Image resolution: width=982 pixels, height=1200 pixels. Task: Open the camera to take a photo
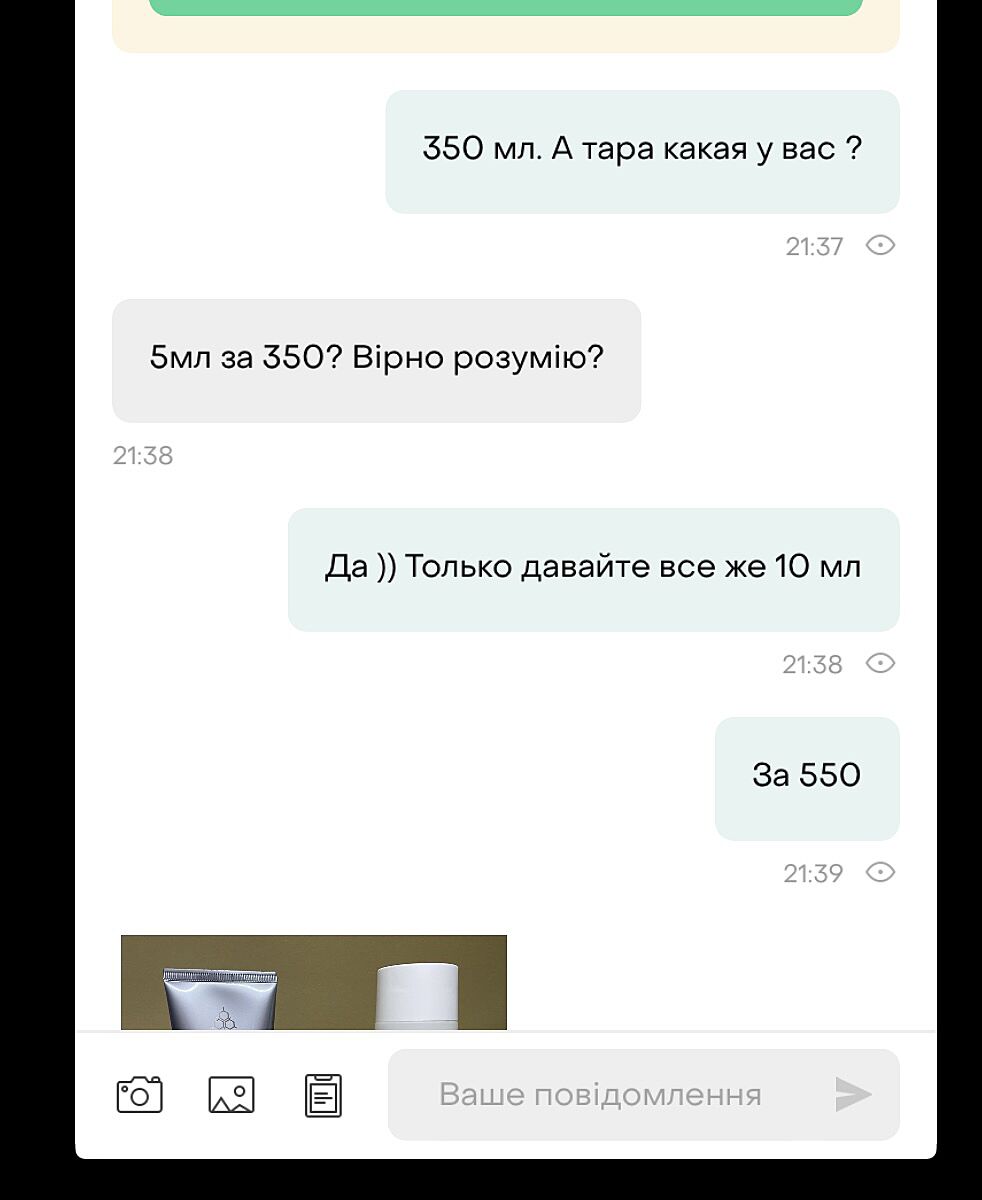140,1095
